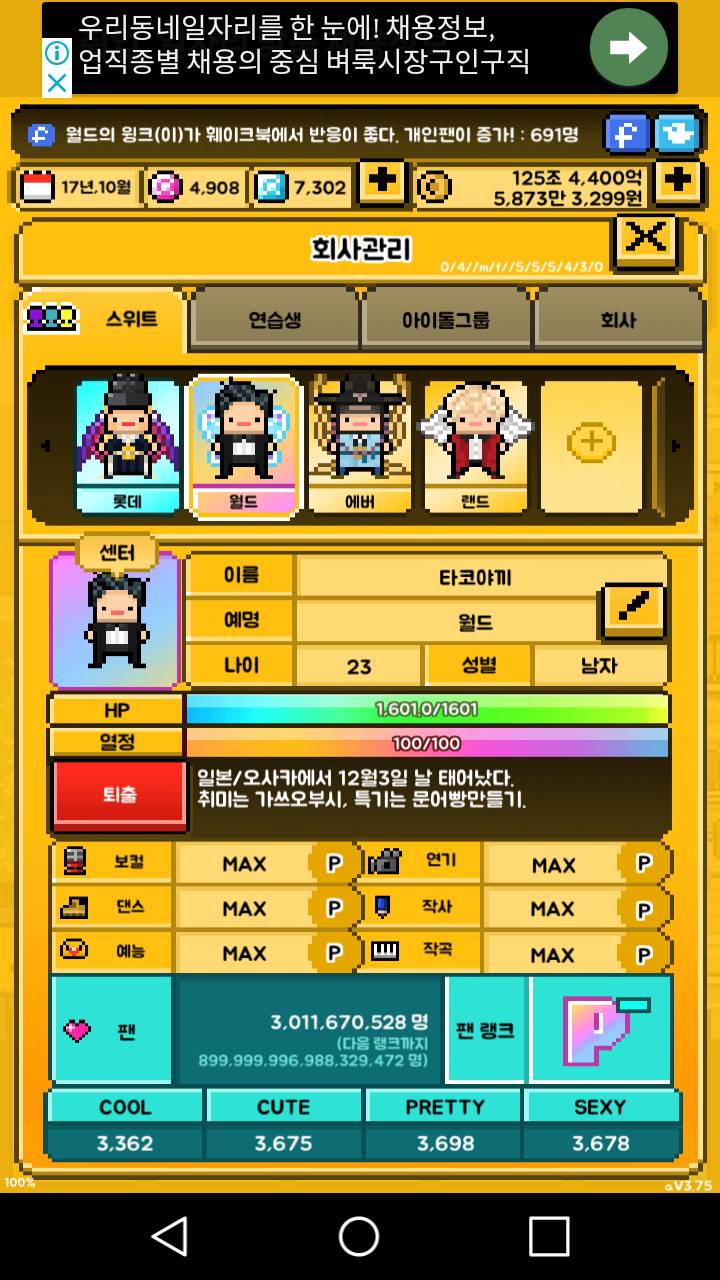Close the 회사관리 window
The width and height of the screenshot is (720, 1280).
coord(646,239)
